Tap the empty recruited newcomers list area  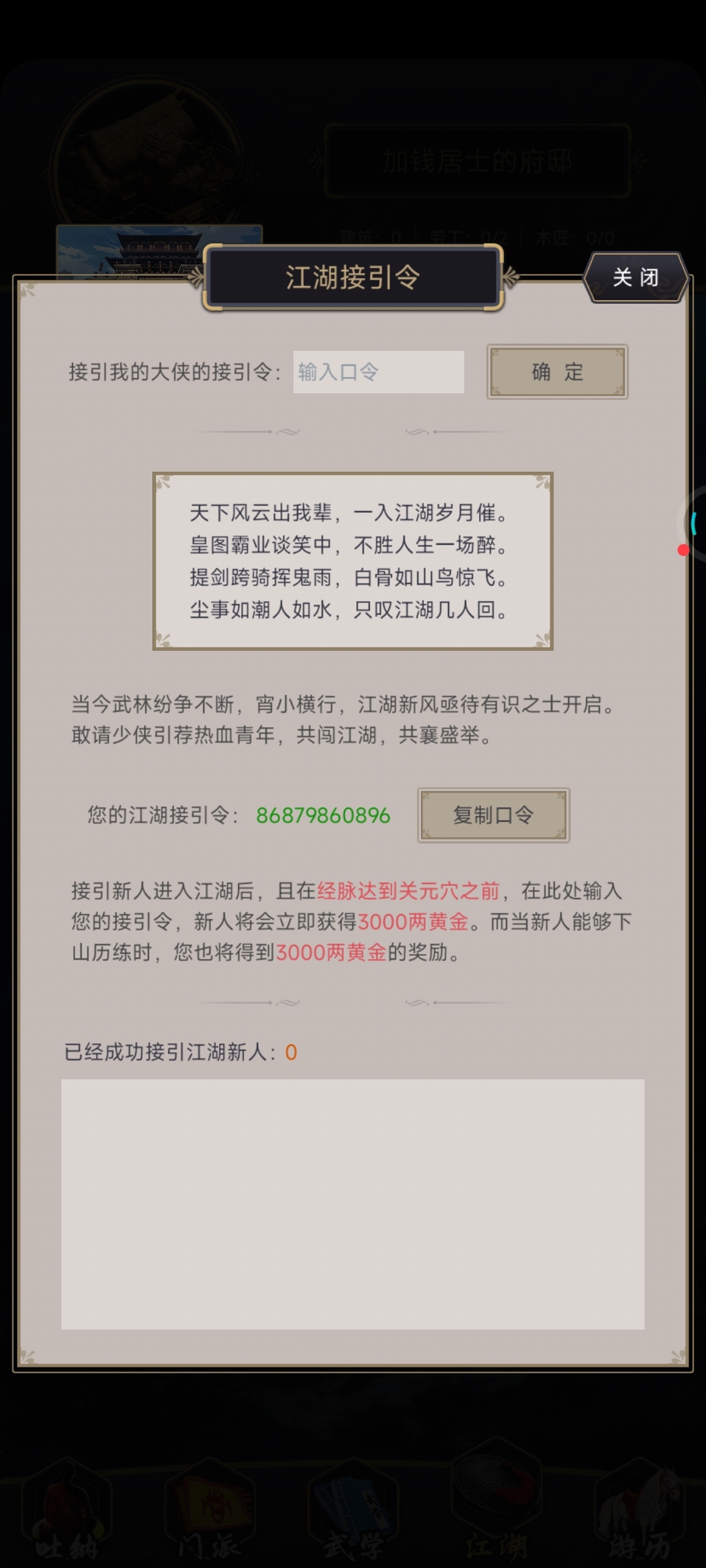pos(353,1209)
